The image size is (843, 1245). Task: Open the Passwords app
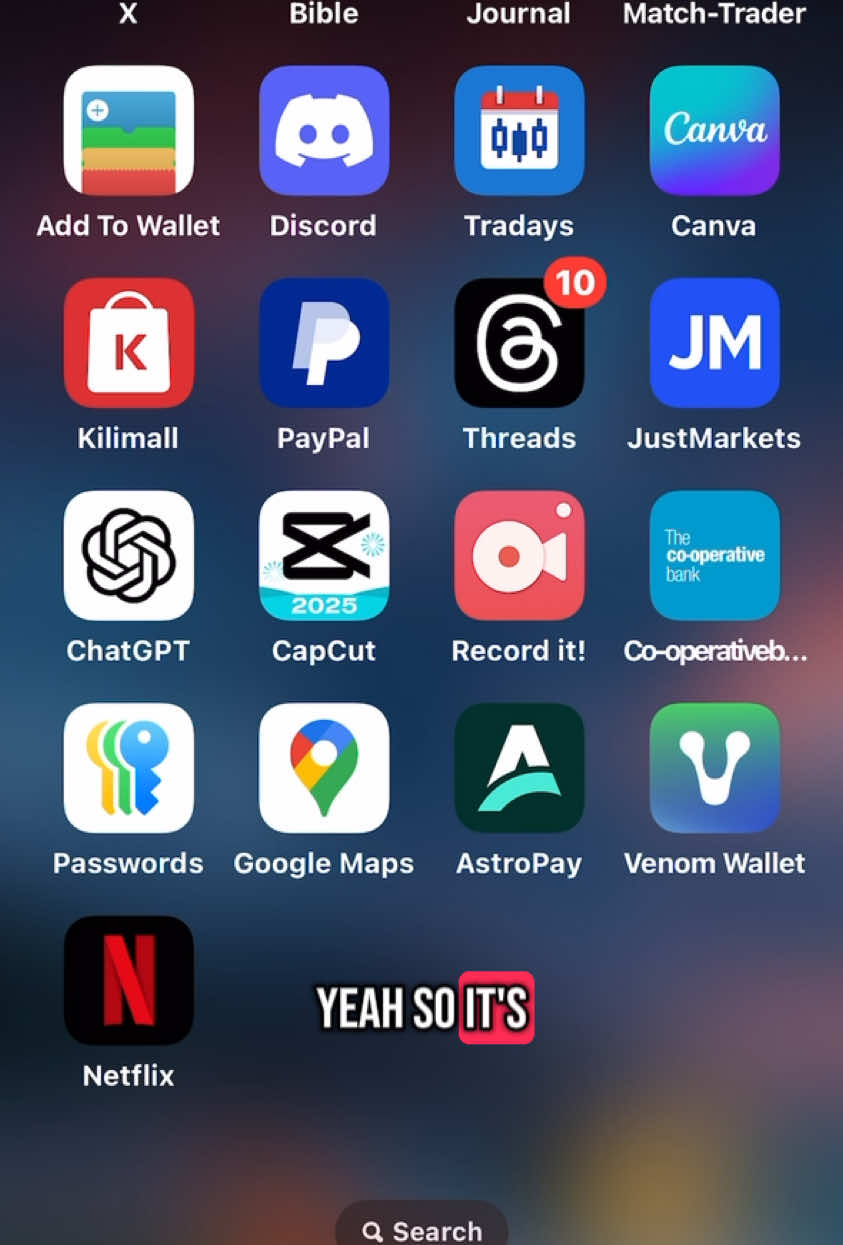(x=128, y=768)
